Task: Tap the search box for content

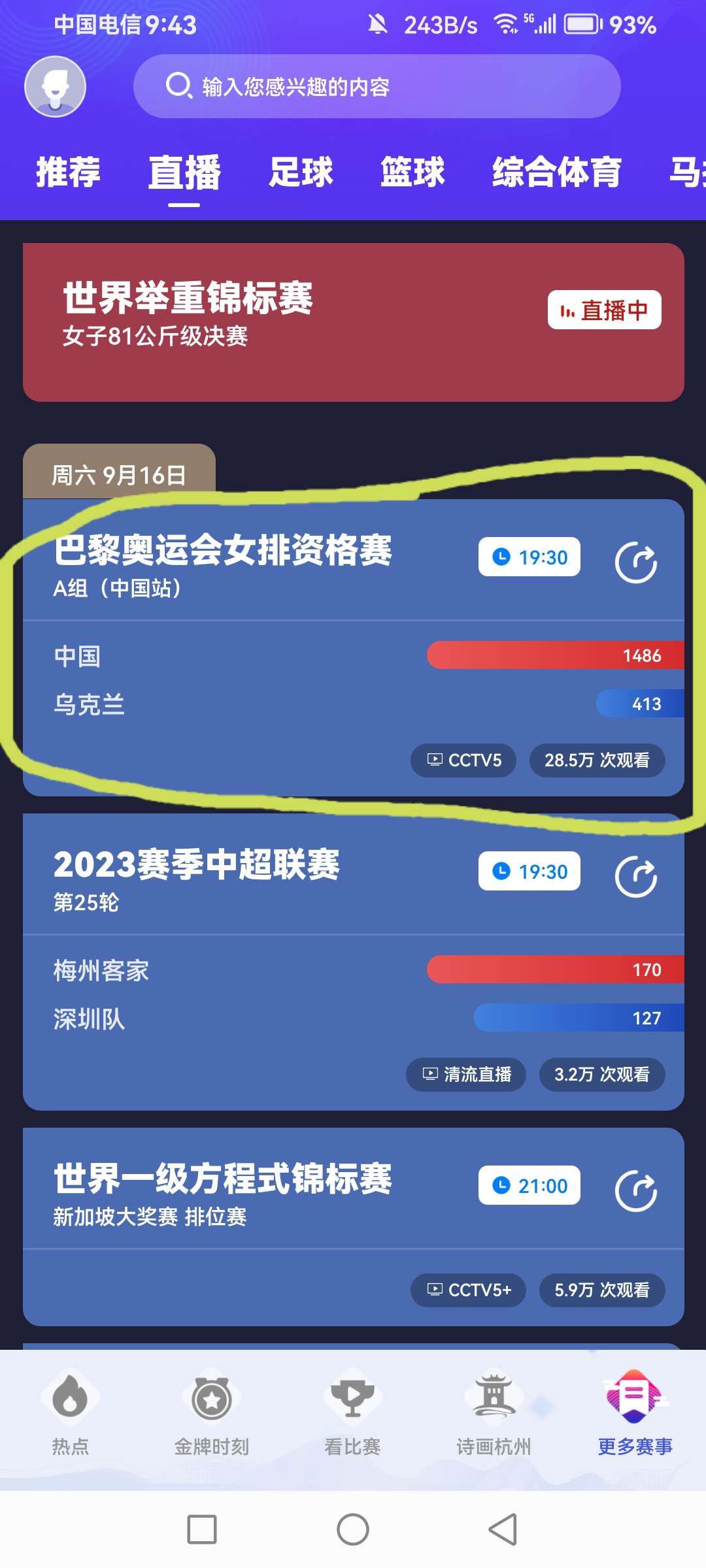Action: [x=377, y=86]
